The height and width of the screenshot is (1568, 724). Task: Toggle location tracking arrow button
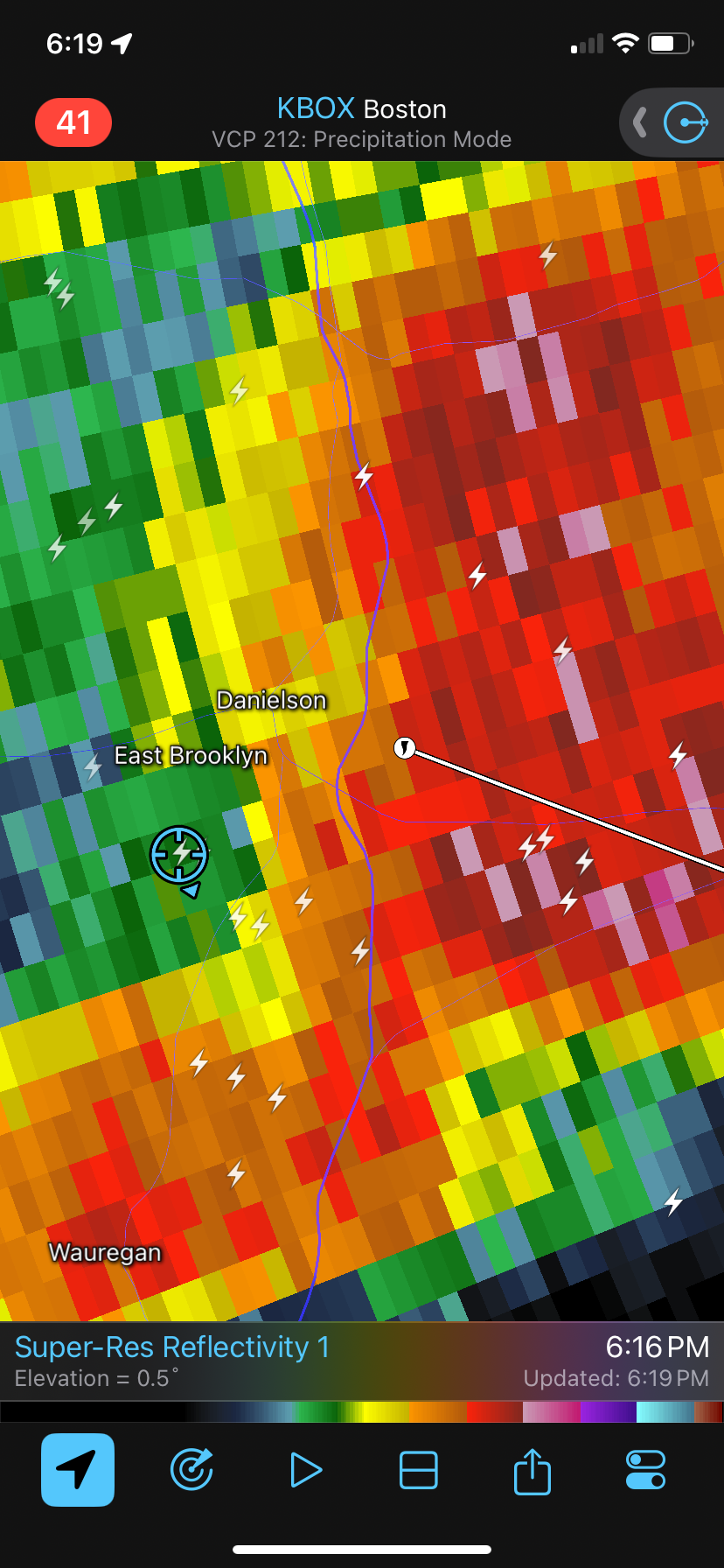coord(78,1470)
